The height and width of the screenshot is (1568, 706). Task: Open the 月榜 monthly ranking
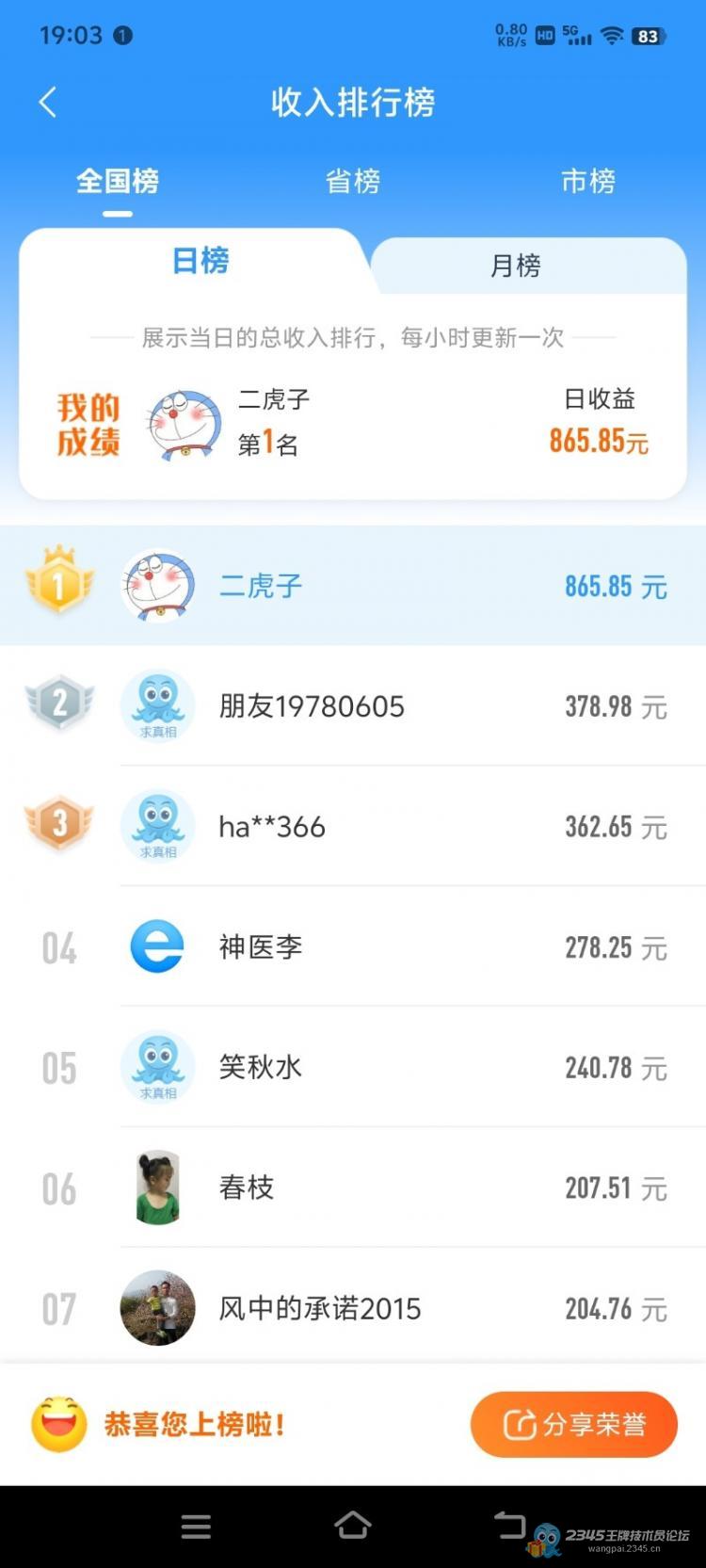516,266
